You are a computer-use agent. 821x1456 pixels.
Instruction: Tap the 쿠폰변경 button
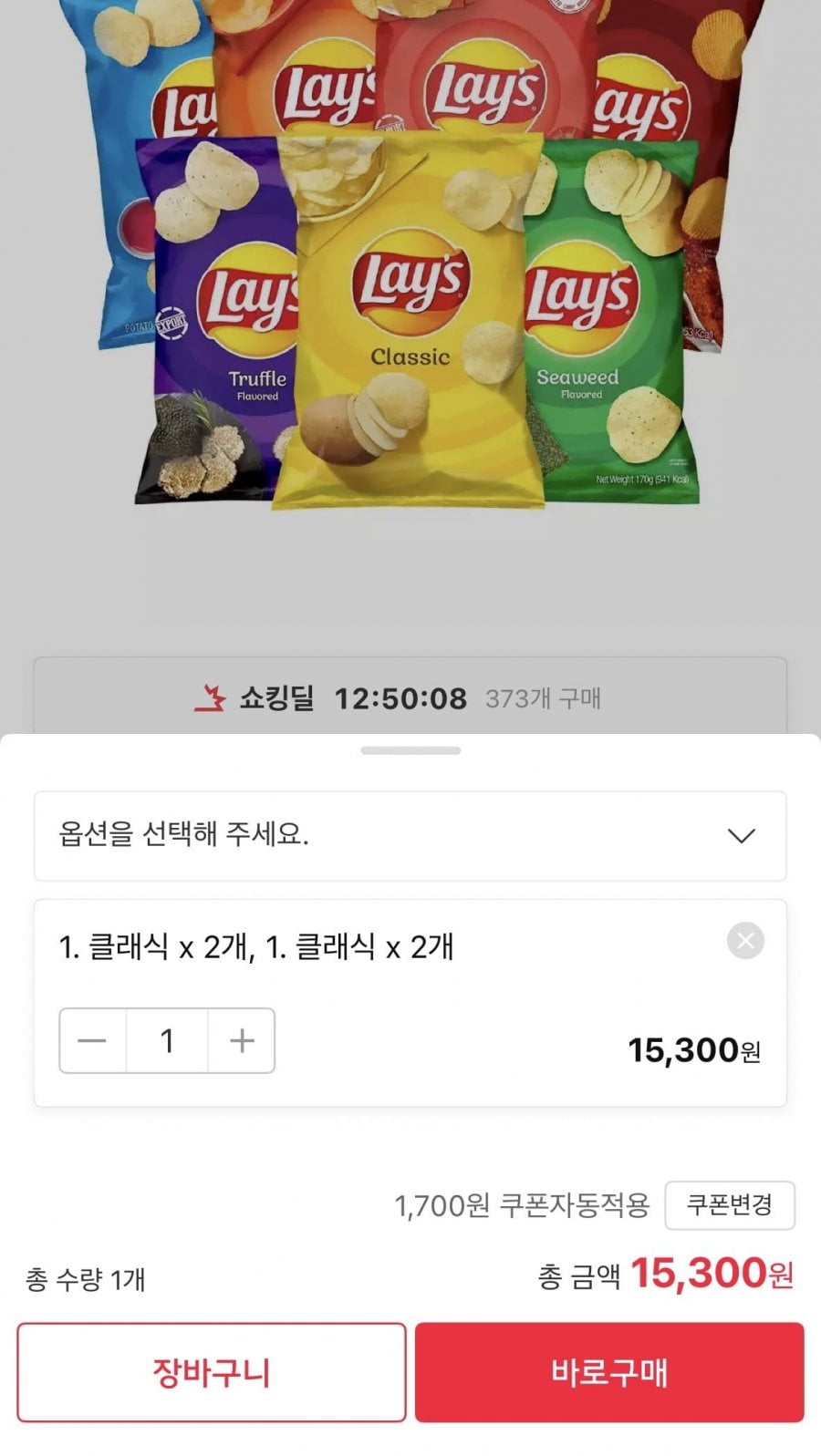730,1205
